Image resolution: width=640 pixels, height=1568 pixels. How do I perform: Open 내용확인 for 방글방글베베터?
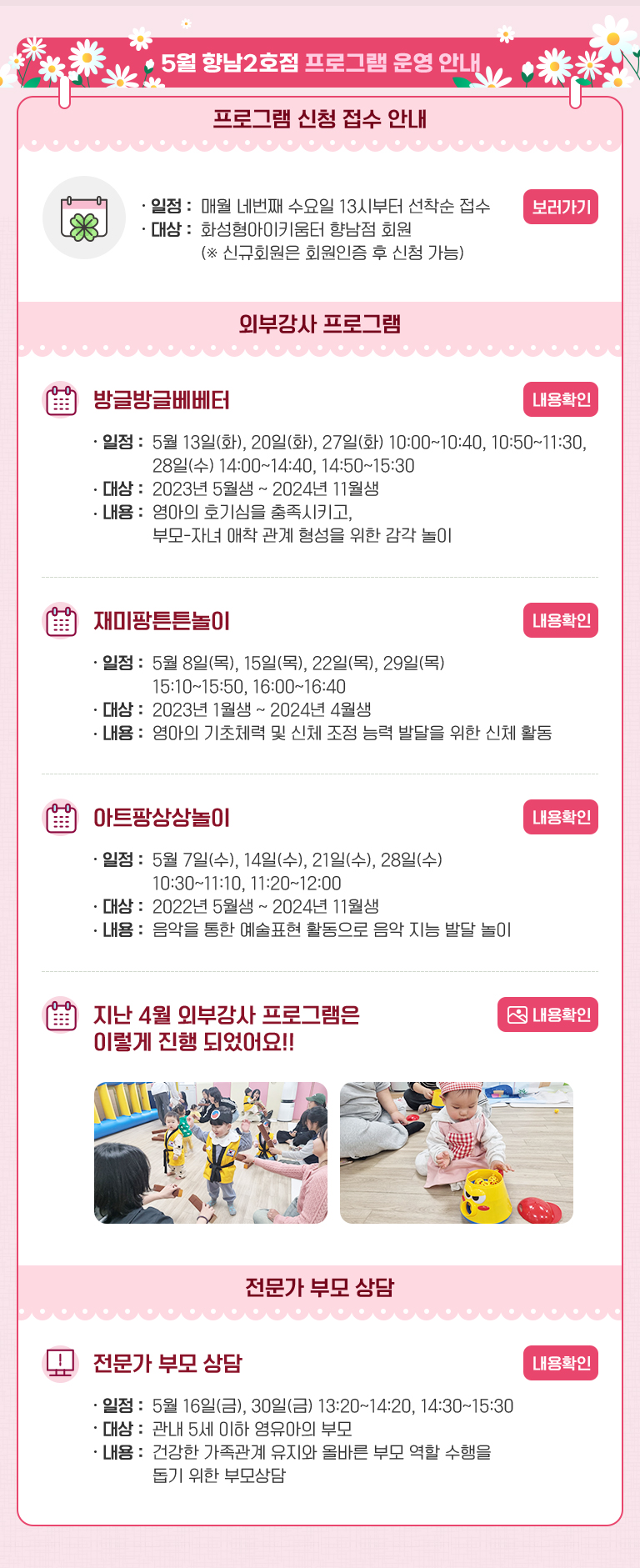tap(561, 399)
